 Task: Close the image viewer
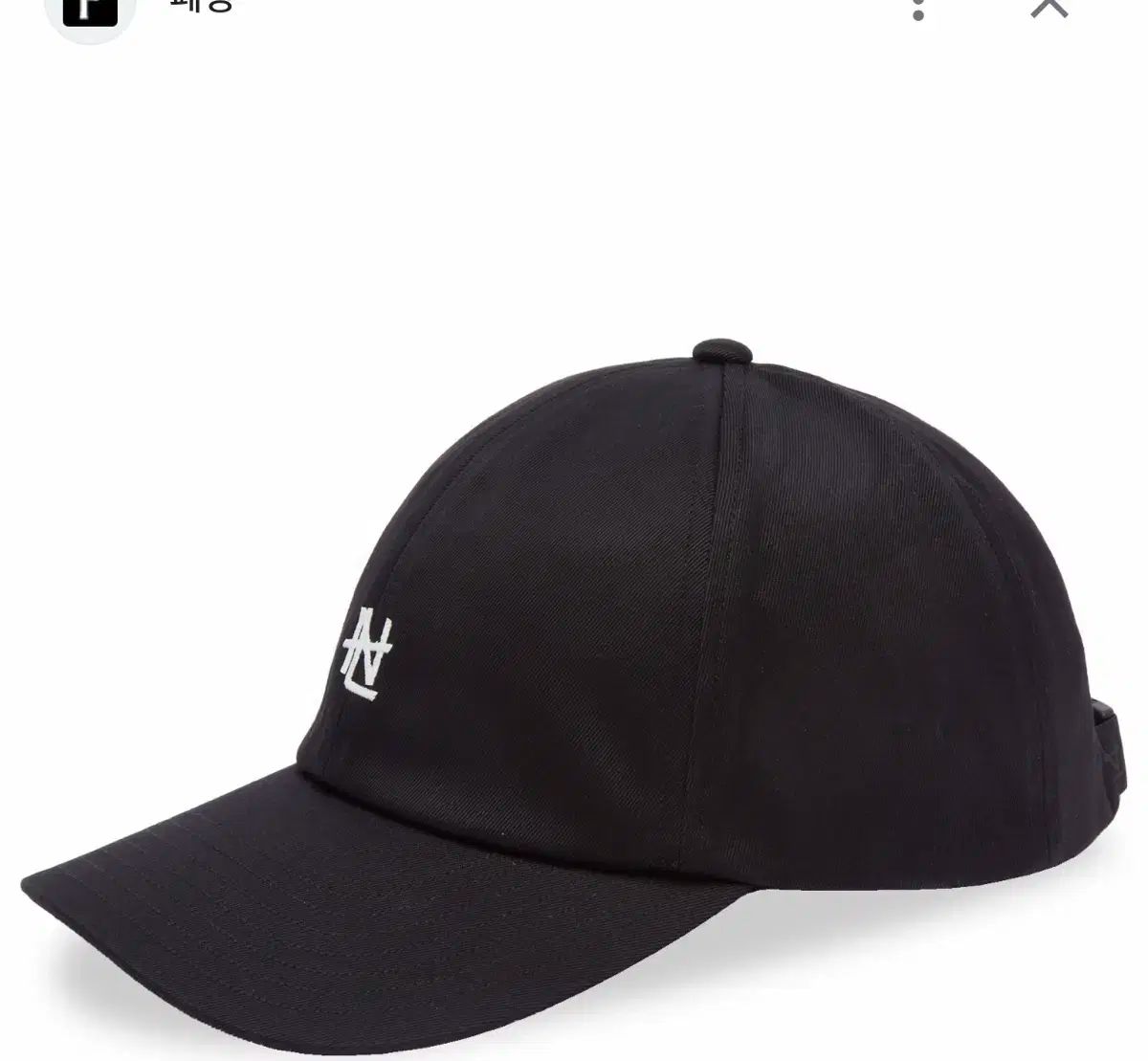(1049, 6)
